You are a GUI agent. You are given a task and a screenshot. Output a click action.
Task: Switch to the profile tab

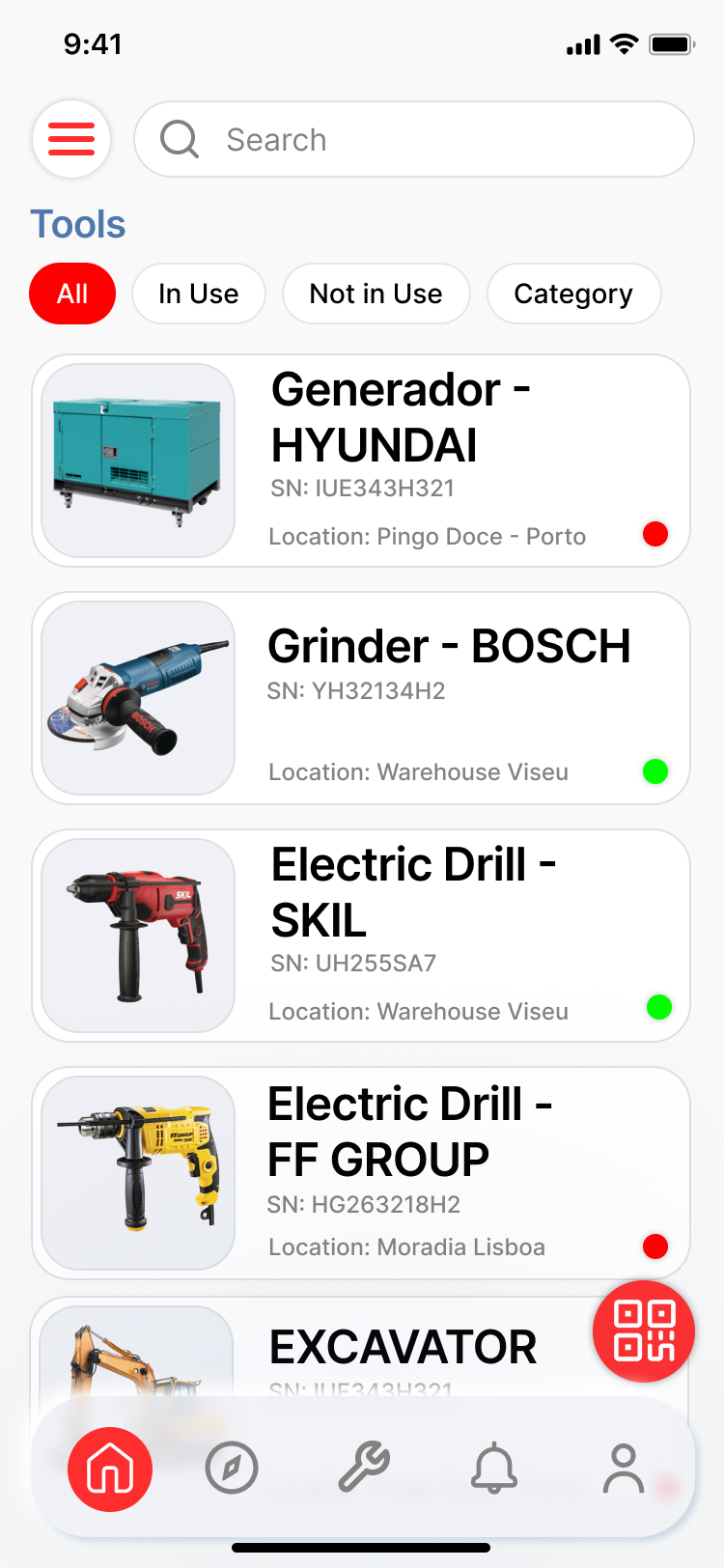click(624, 1469)
